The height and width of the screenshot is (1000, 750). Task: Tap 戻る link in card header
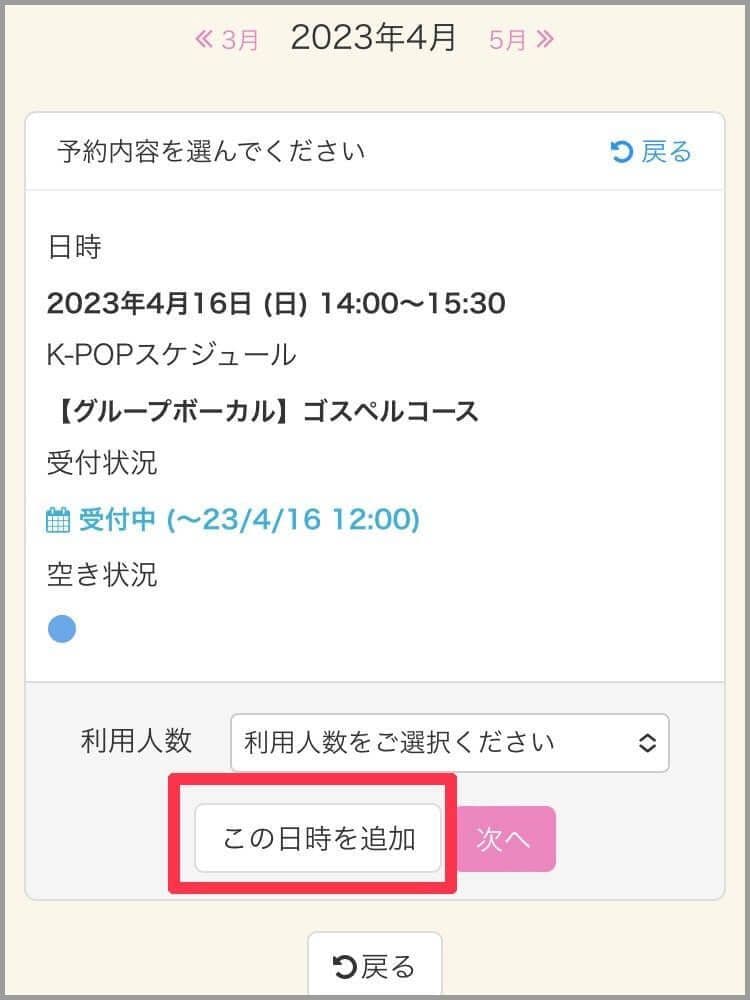click(x=651, y=152)
